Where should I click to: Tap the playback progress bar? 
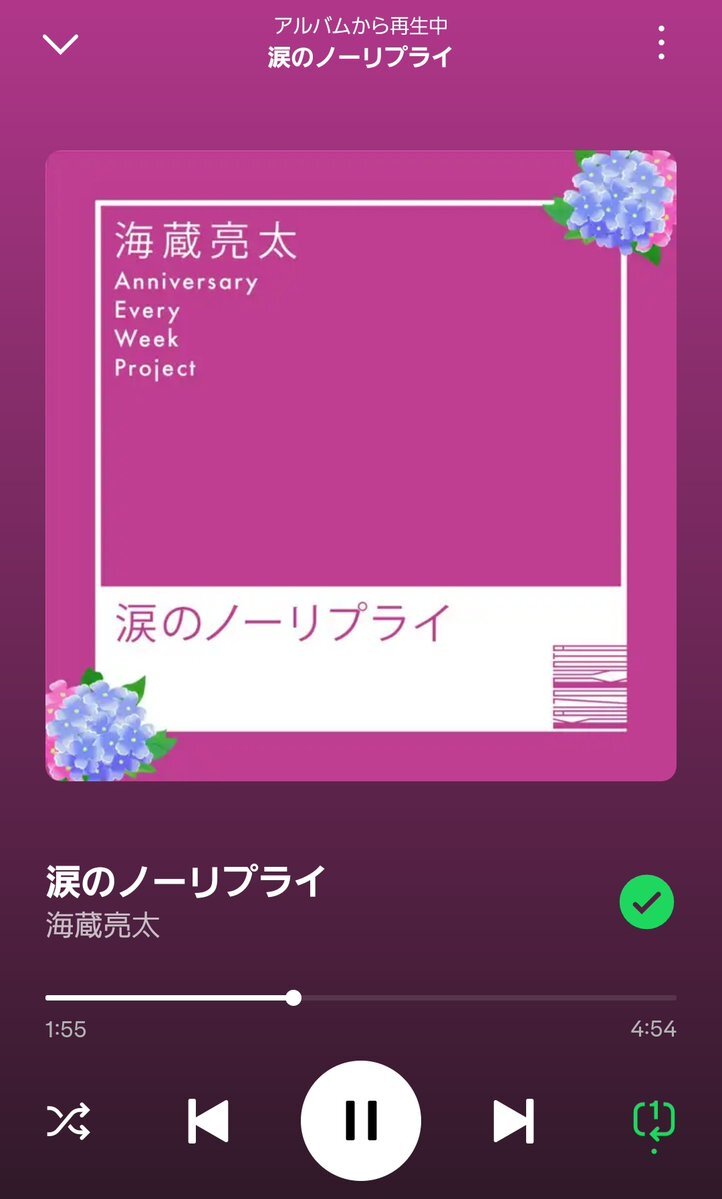[361, 998]
